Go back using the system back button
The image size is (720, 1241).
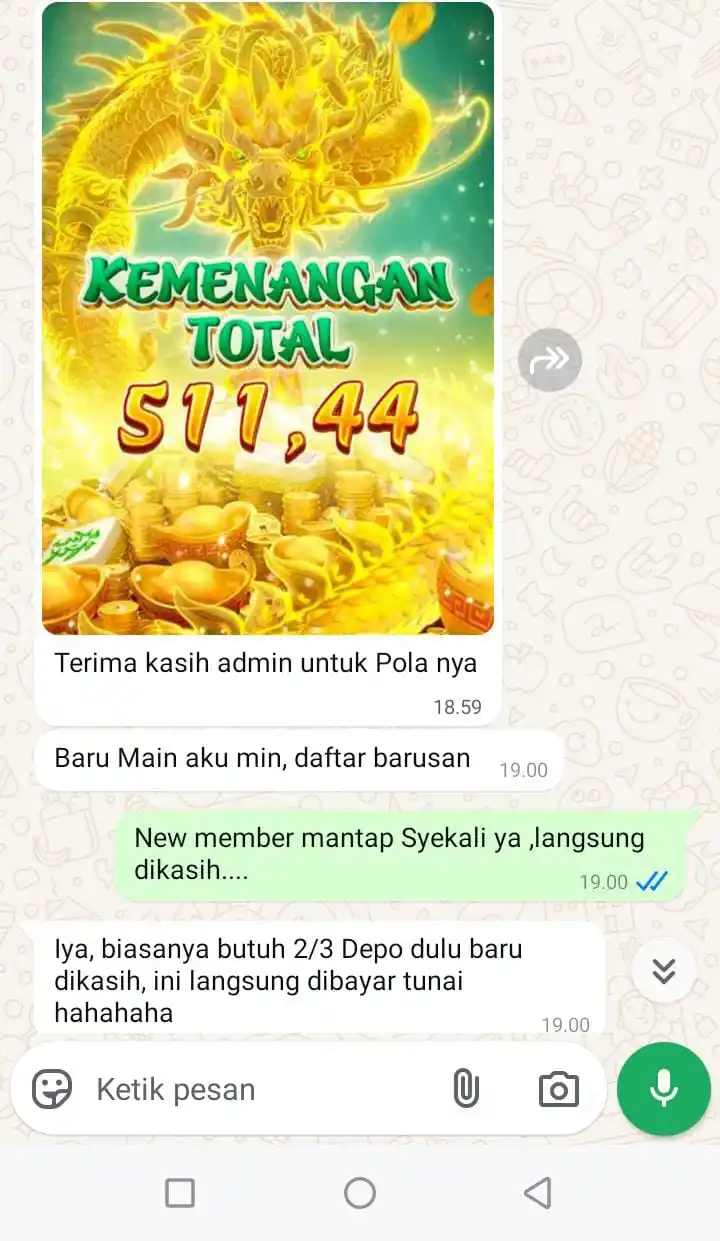tap(538, 1192)
